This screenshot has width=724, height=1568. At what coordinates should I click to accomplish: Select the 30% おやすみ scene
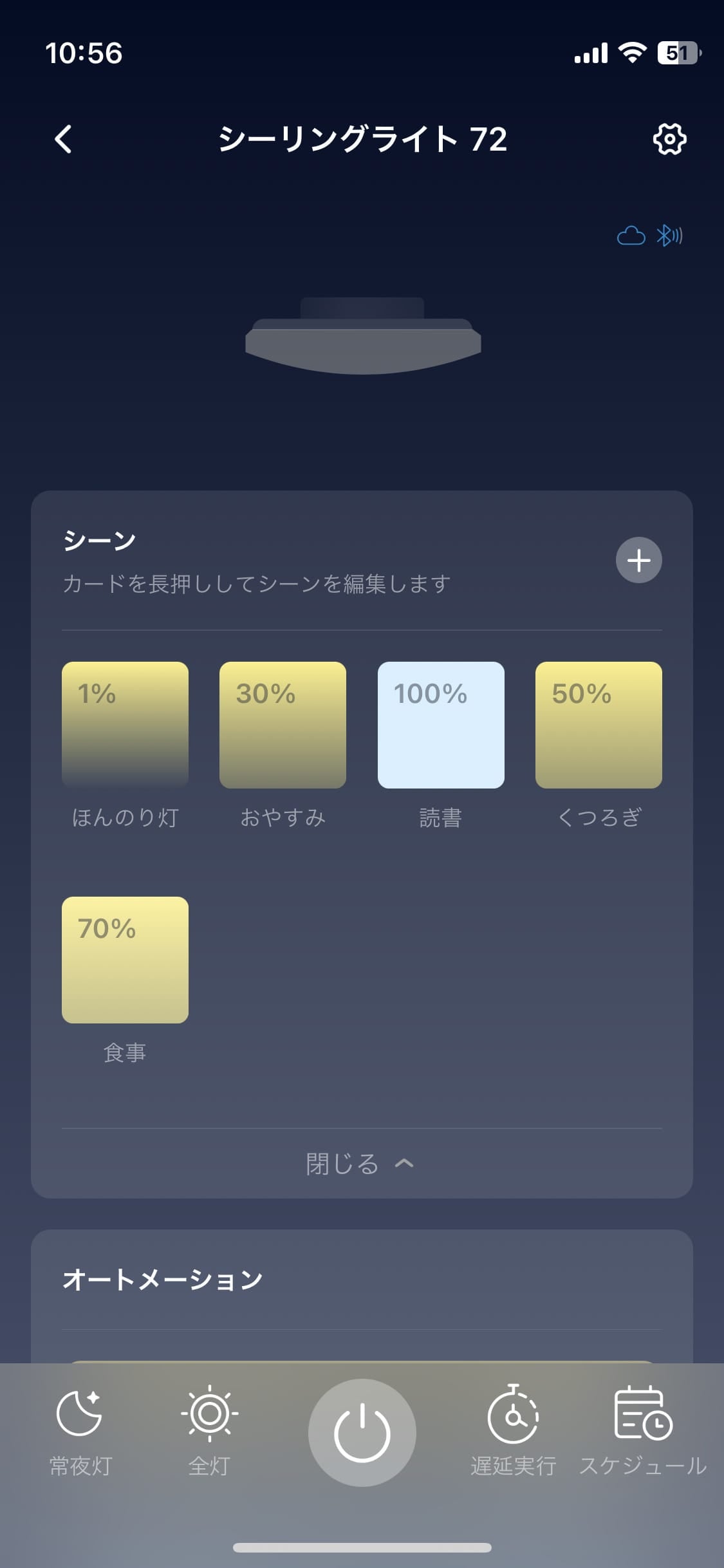283,725
